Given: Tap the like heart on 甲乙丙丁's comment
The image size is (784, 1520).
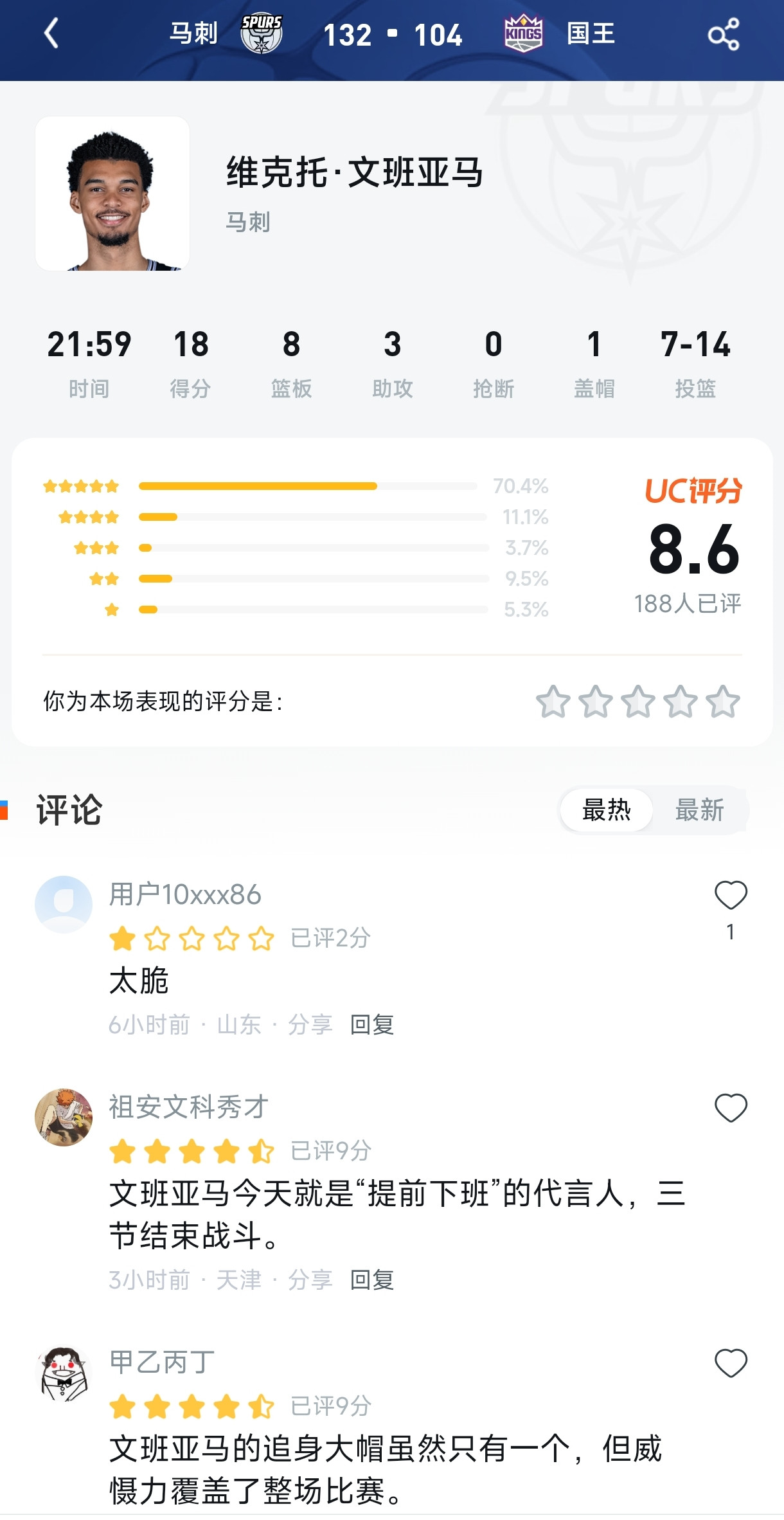Looking at the screenshot, I should 731,1363.
